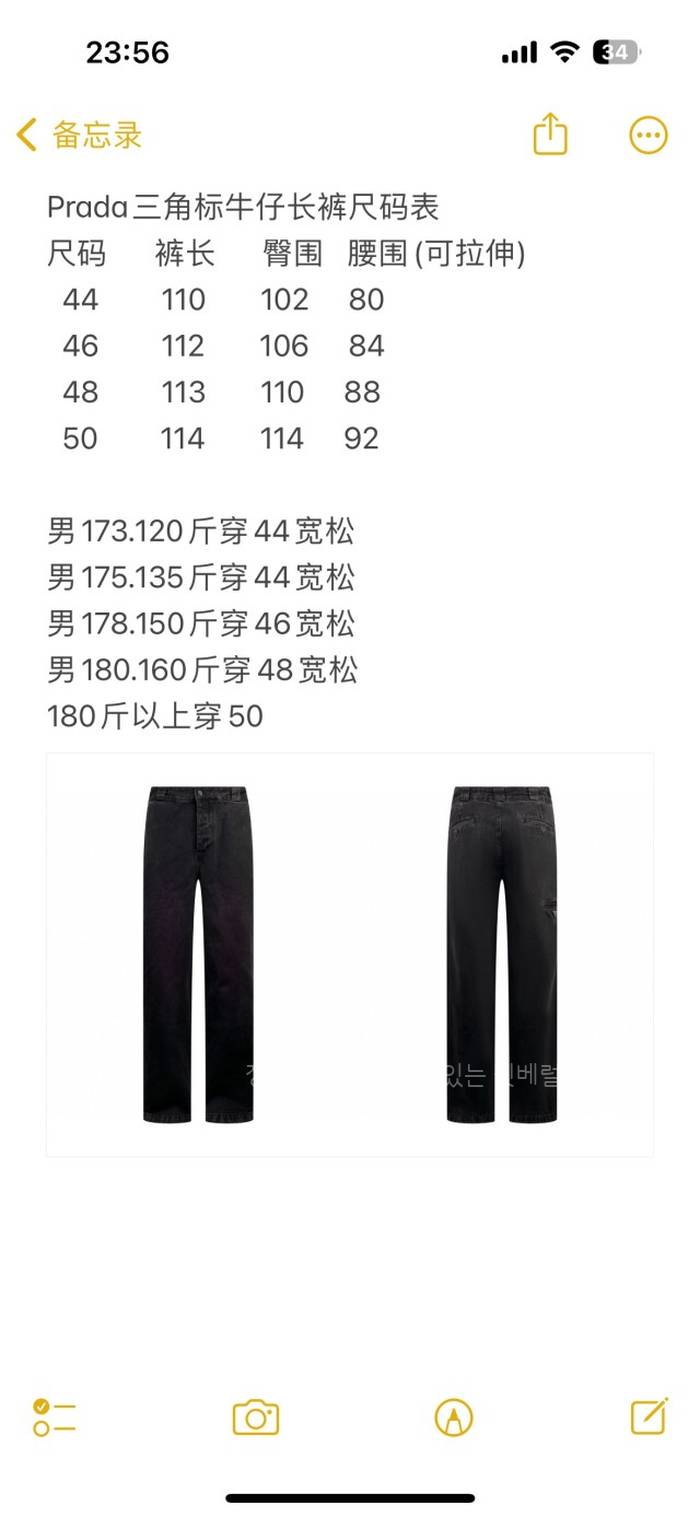
Task: Open the markup pen tool
Action: 454,1417
